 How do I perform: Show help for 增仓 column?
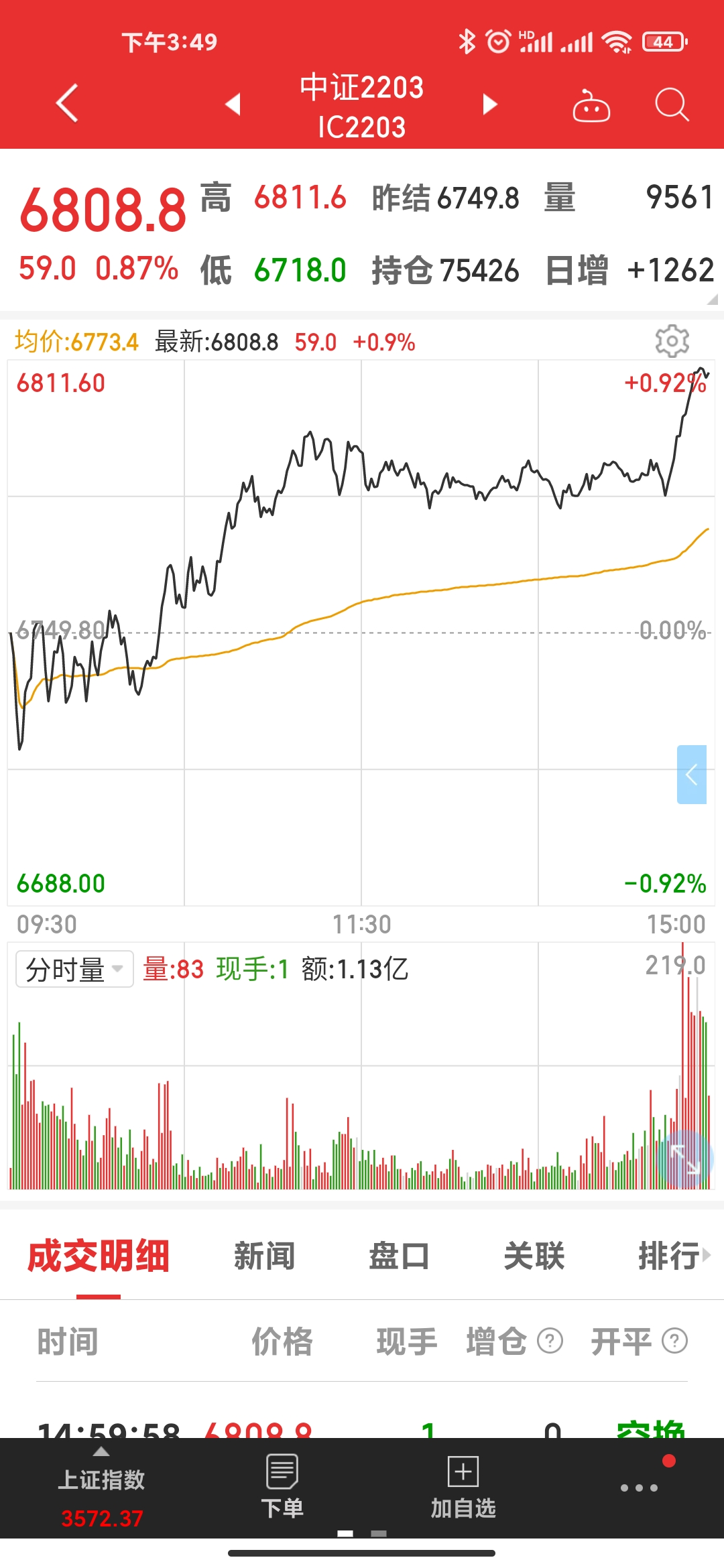550,1342
